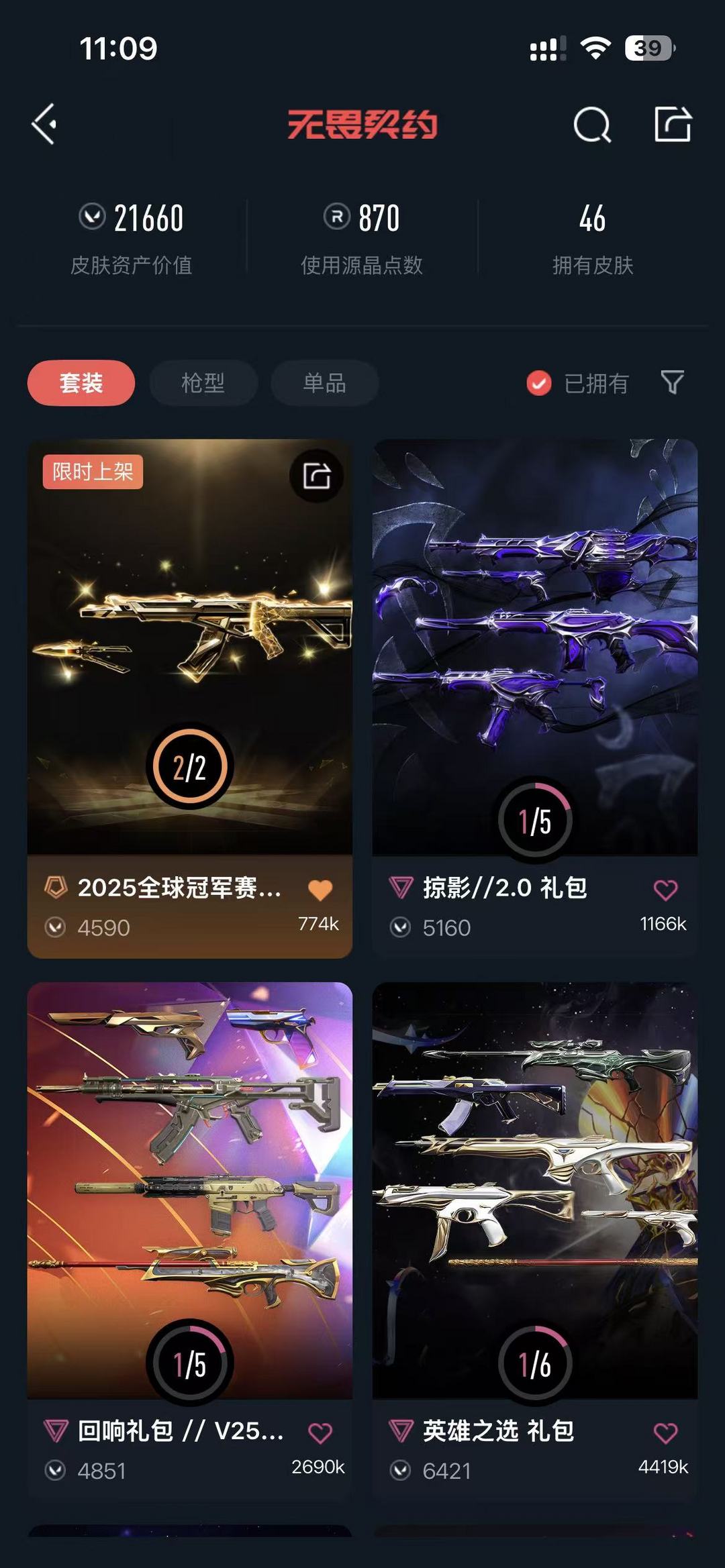The height and width of the screenshot is (1568, 725).
Task: Open search with the magnifier icon
Action: coord(591,125)
